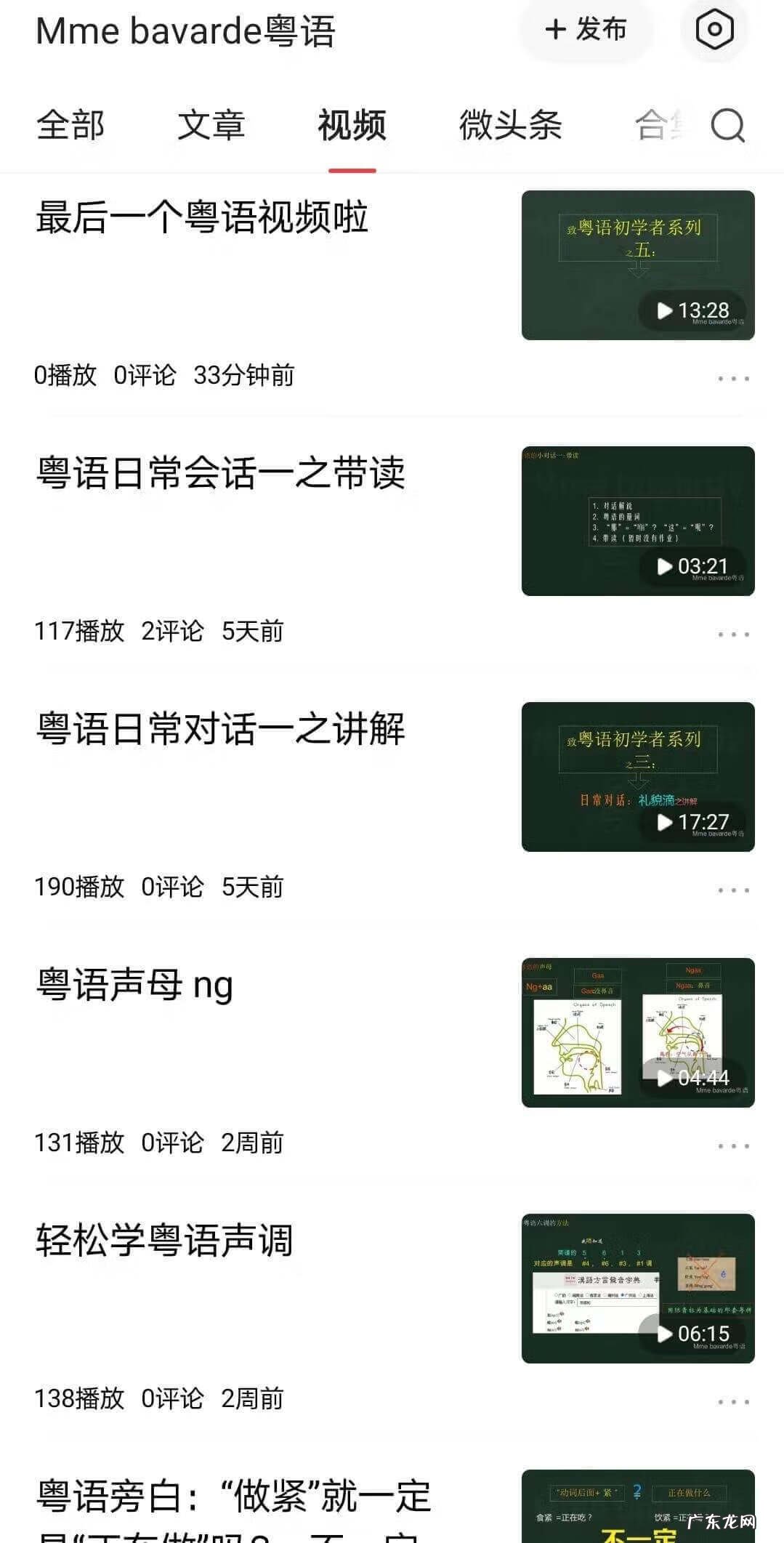Open the 微头条 tab
Image resolution: width=784 pixels, height=1543 pixels.
(511, 126)
